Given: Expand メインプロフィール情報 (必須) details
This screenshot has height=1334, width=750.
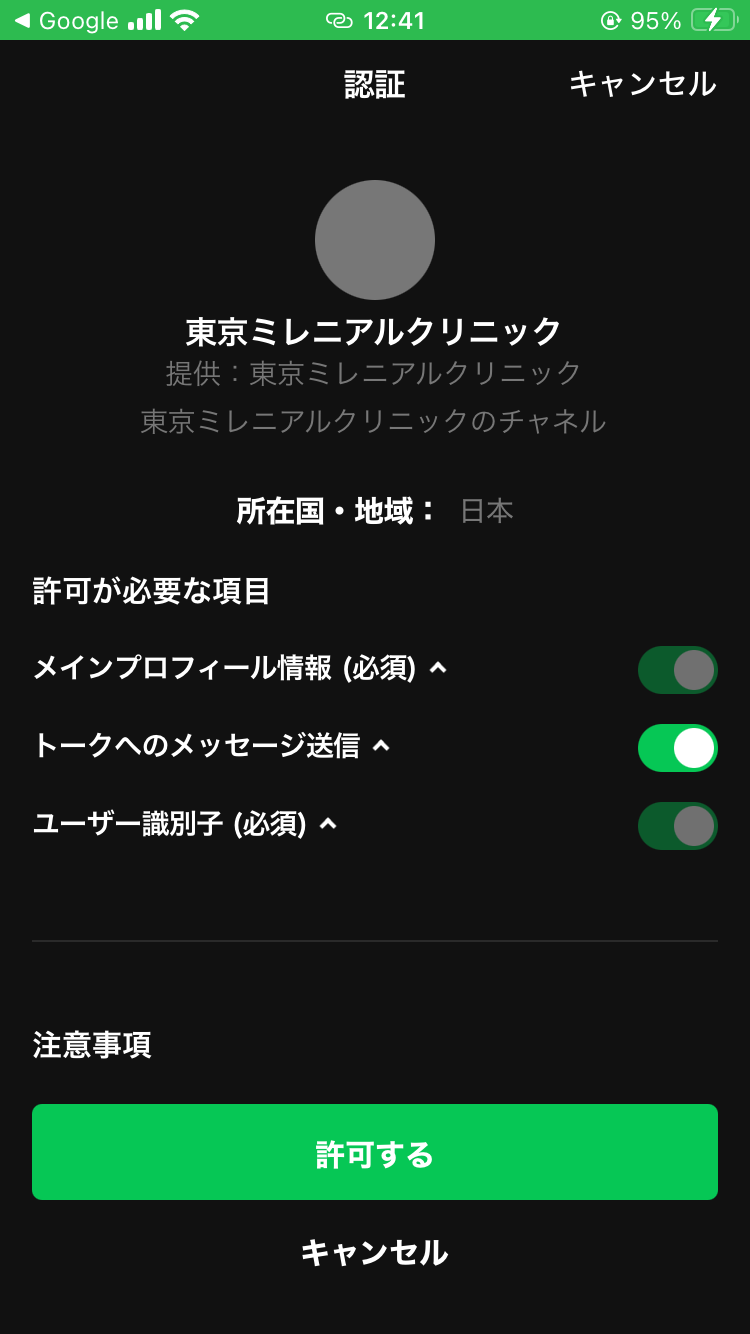Looking at the screenshot, I should [x=438, y=668].
